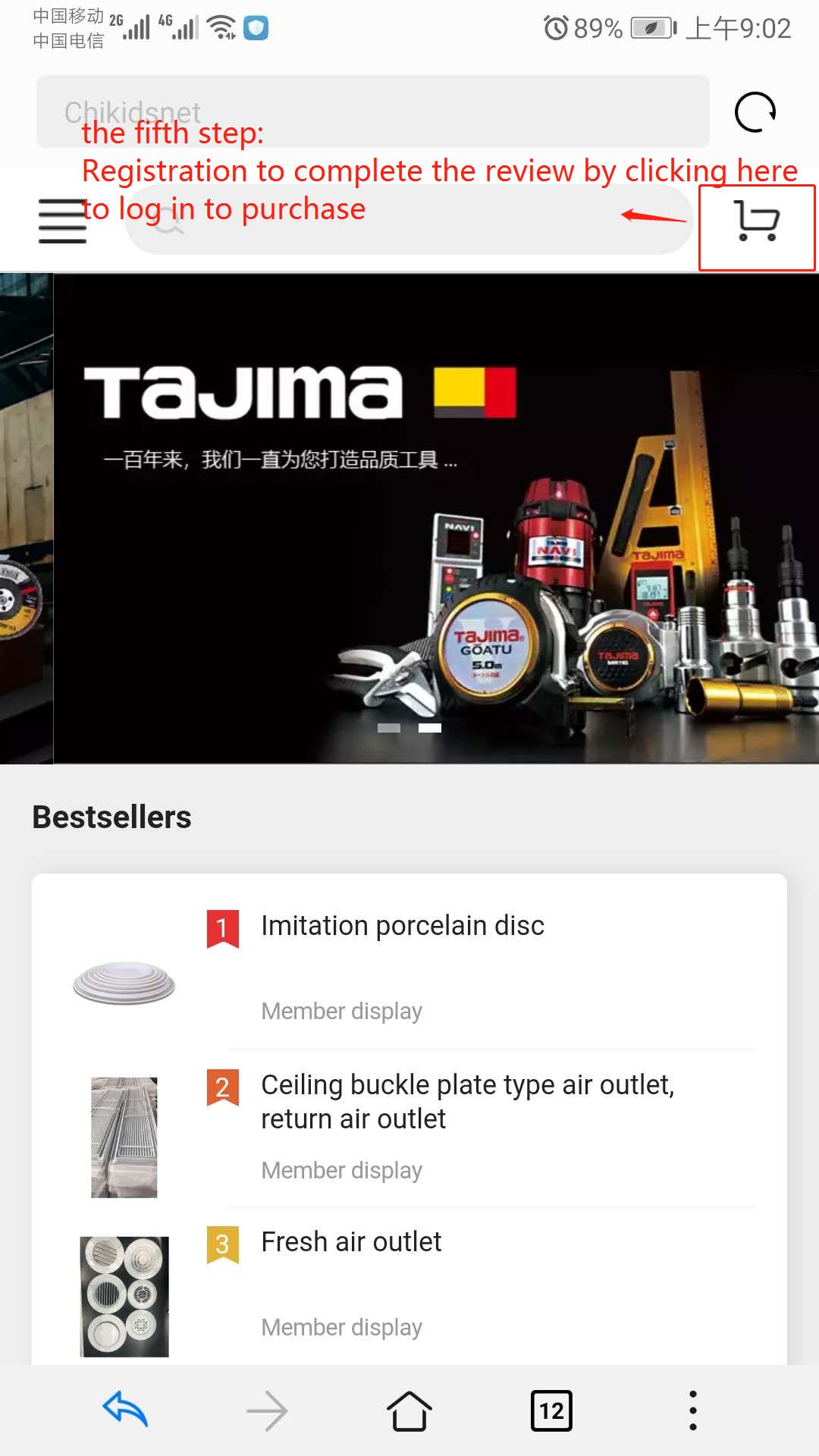Screen dimensions: 819x1456
Task: Open Fresh air outlet product
Action: click(350, 1242)
